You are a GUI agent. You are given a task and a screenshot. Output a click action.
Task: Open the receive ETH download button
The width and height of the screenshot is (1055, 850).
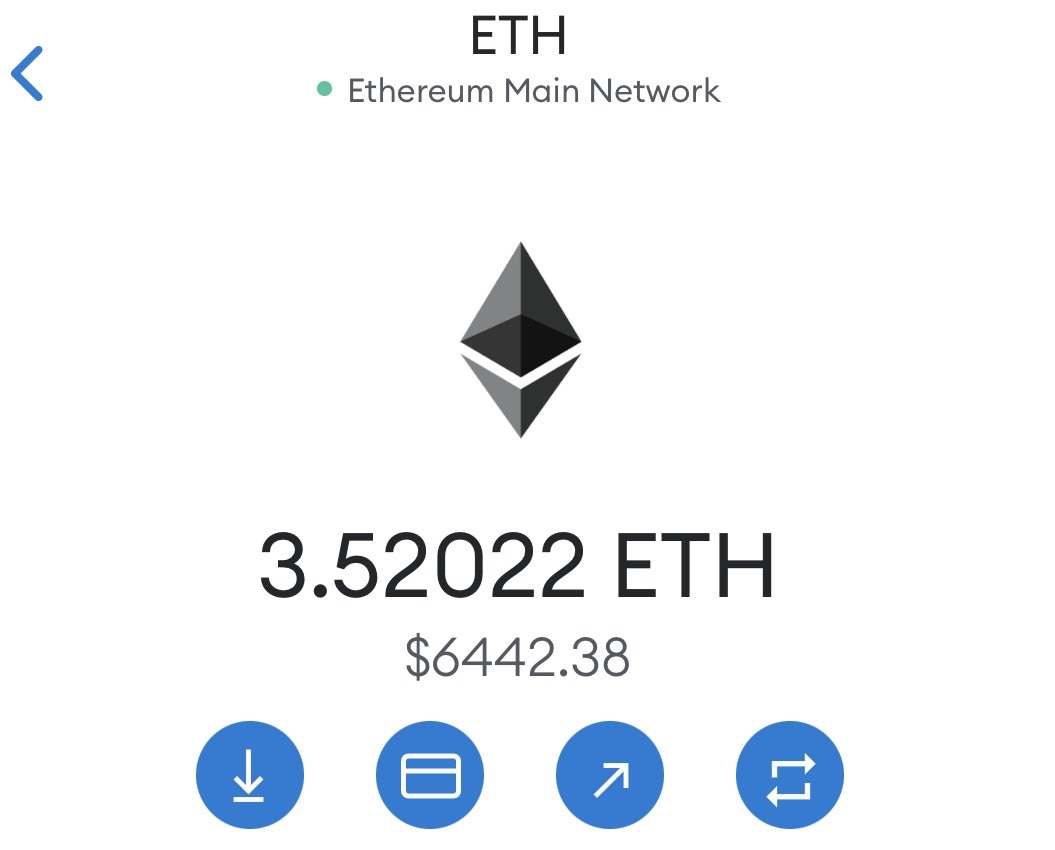point(249,775)
